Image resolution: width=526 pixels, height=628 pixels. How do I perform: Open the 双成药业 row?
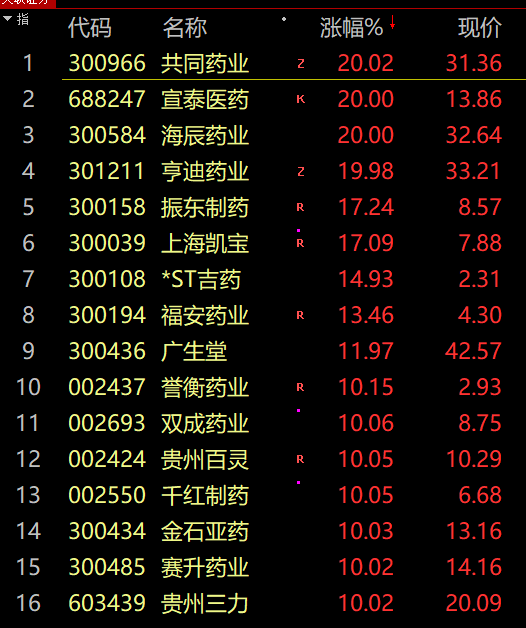[263, 423]
